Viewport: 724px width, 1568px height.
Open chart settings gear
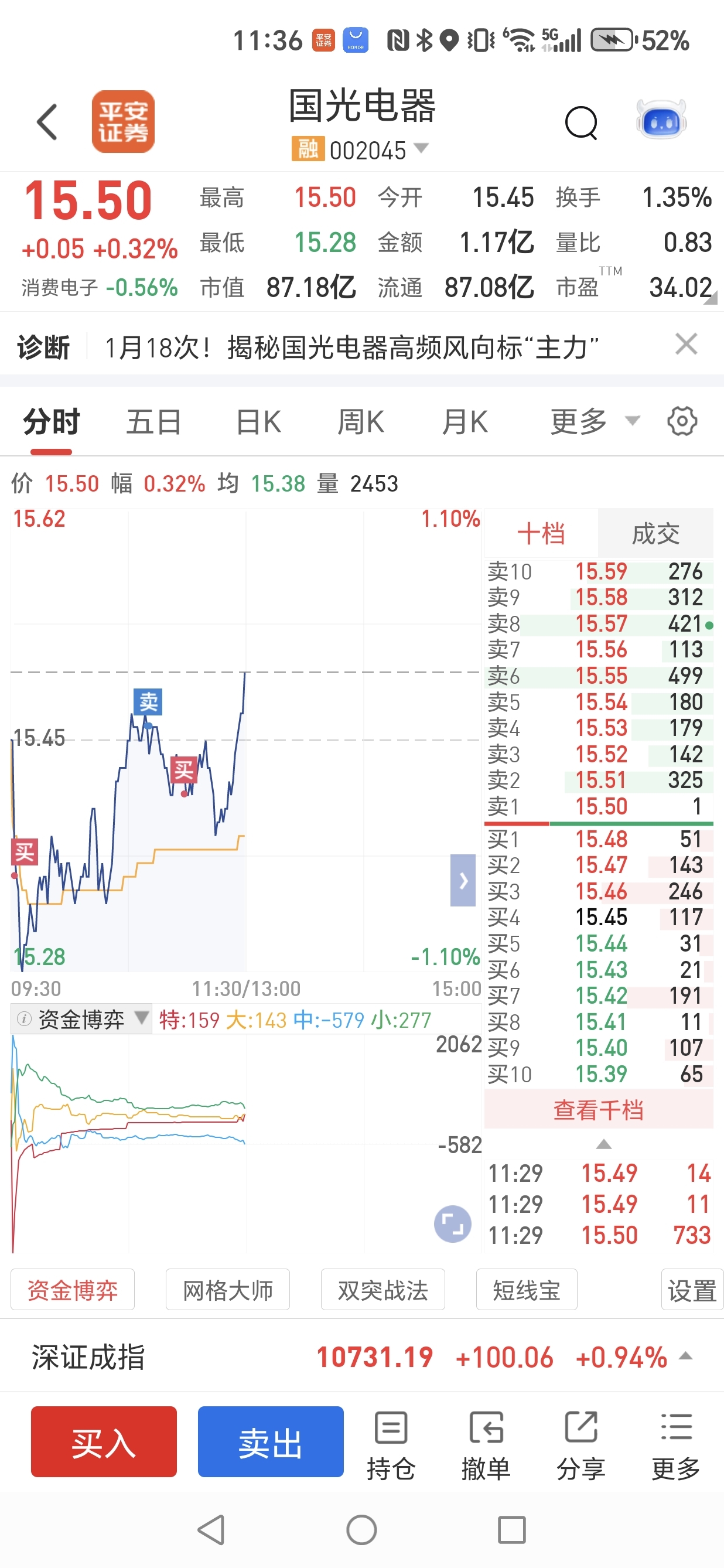682,421
